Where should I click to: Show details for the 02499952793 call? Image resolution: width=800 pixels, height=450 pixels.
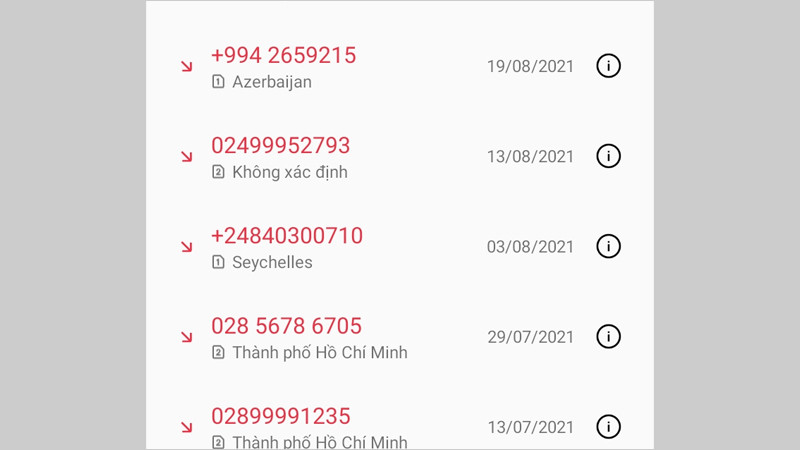608,156
